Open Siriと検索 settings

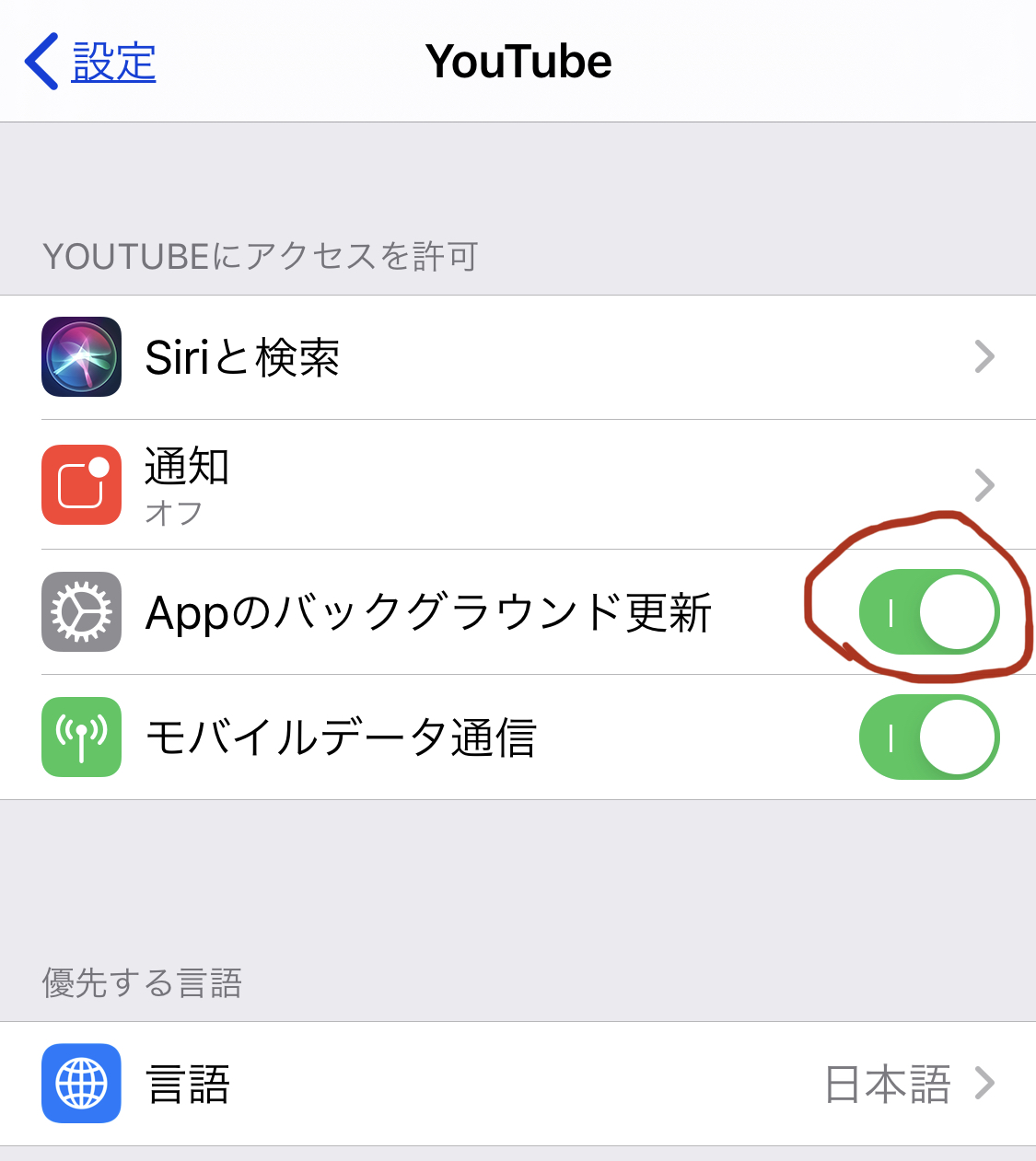pyautogui.click(x=518, y=357)
